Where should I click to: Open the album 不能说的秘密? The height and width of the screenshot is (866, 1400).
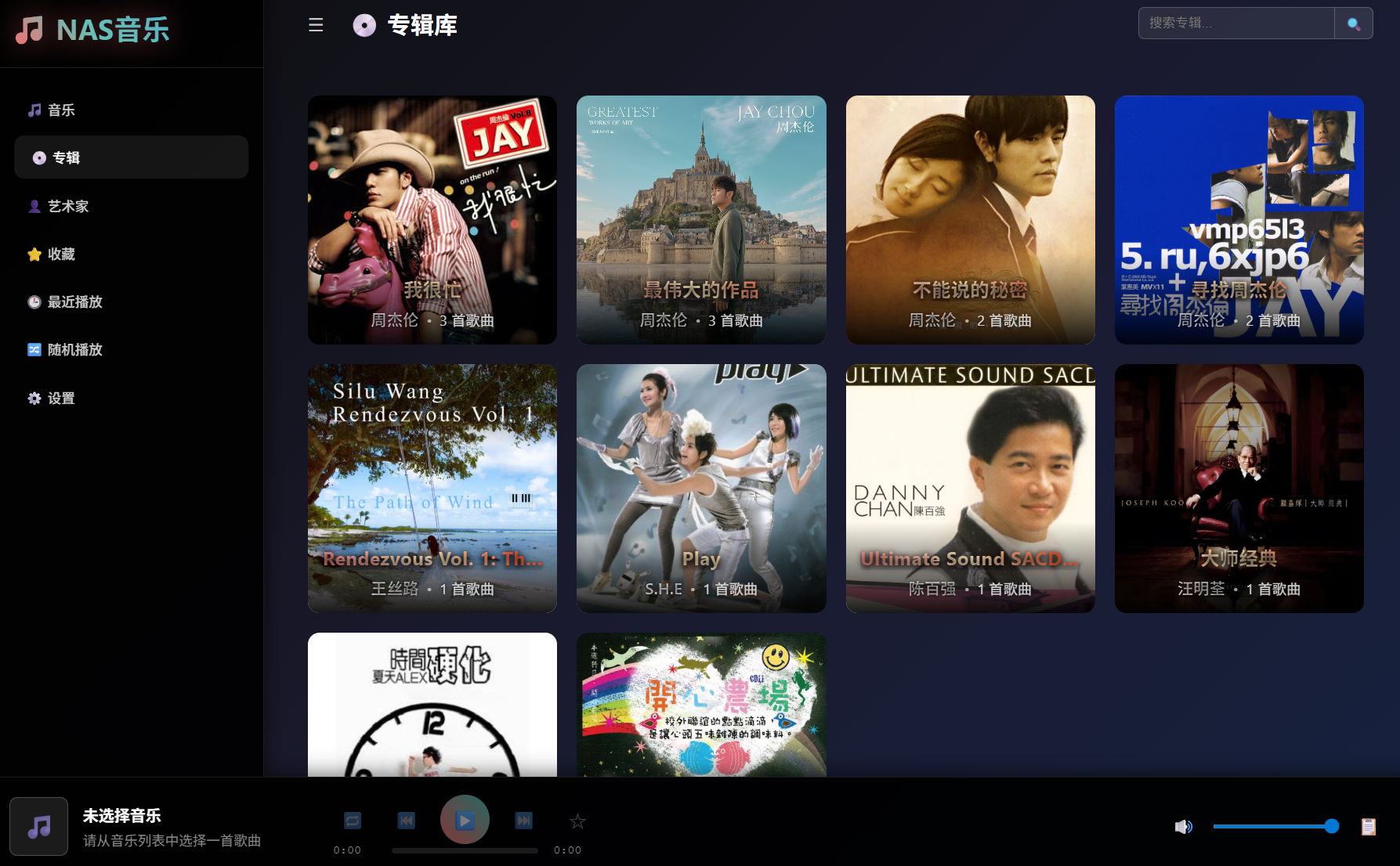(x=970, y=219)
